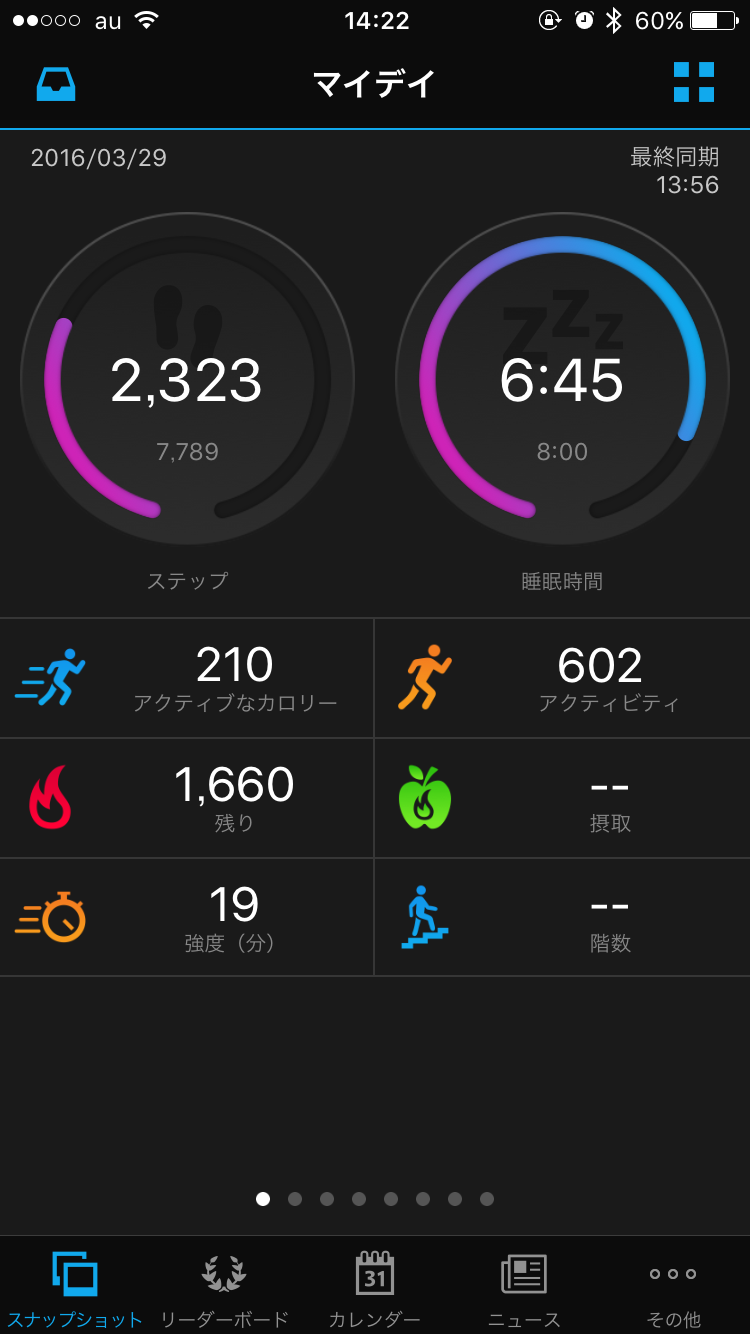
Task: Open the アクティブなカロリー tile
Action: tap(187, 678)
